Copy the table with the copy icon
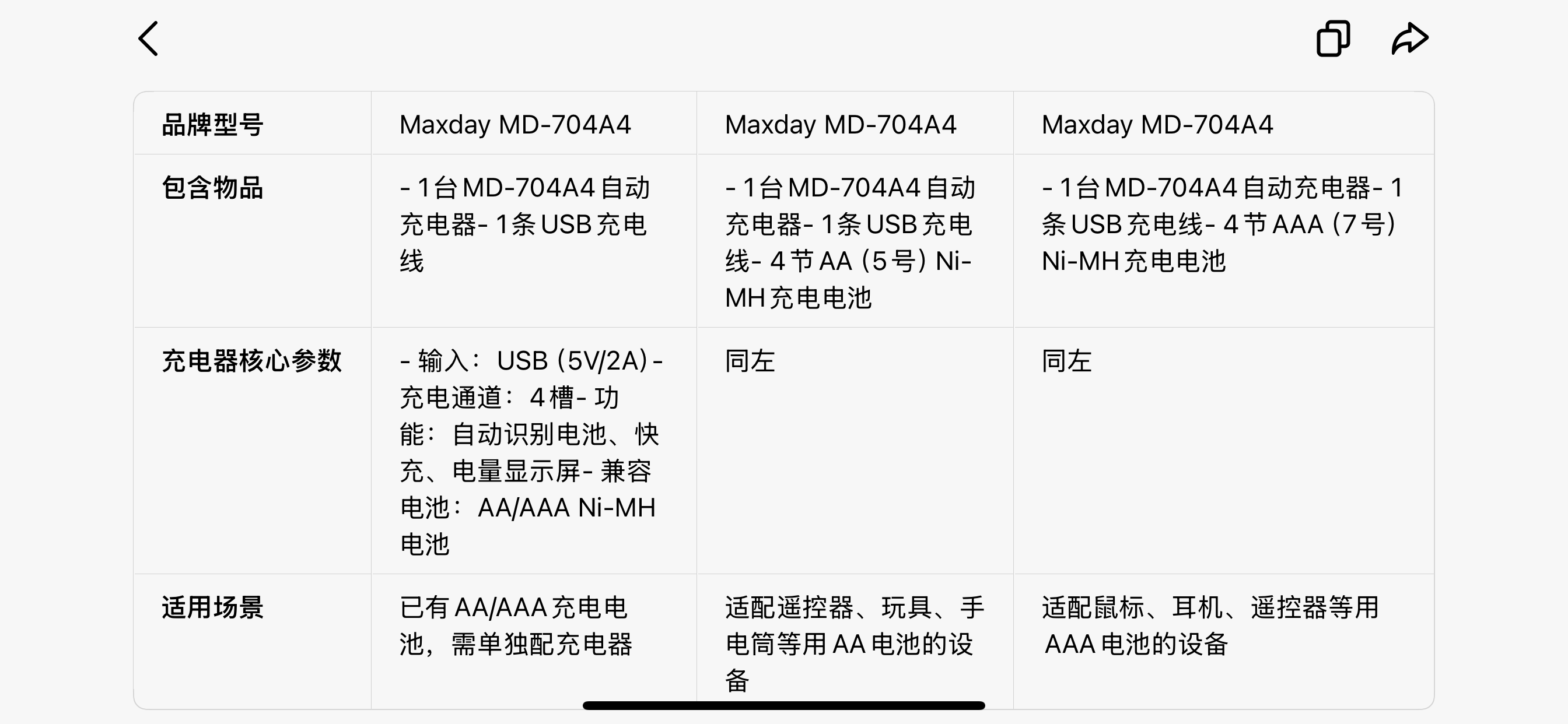 1333,39
